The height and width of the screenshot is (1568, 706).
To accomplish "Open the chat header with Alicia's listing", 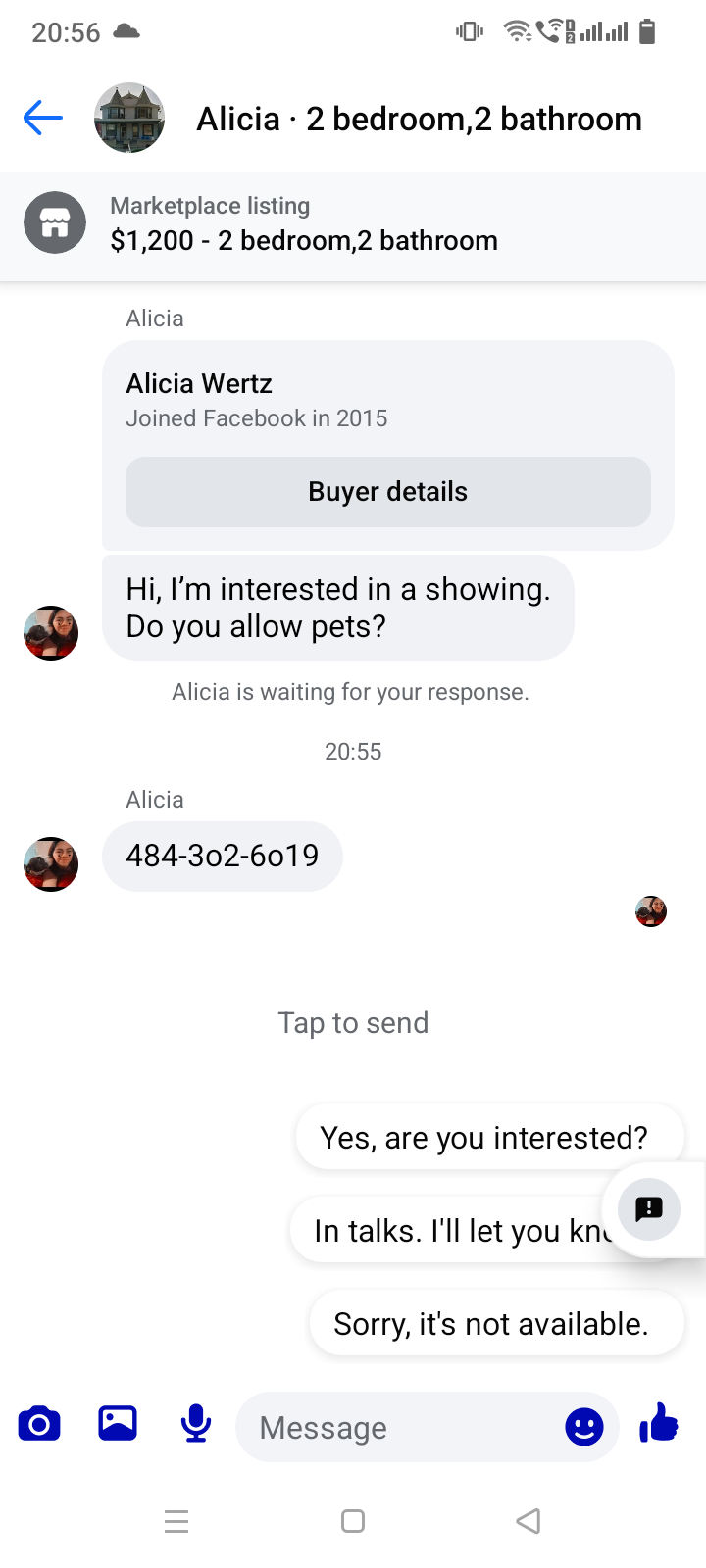I will pyautogui.click(x=419, y=120).
